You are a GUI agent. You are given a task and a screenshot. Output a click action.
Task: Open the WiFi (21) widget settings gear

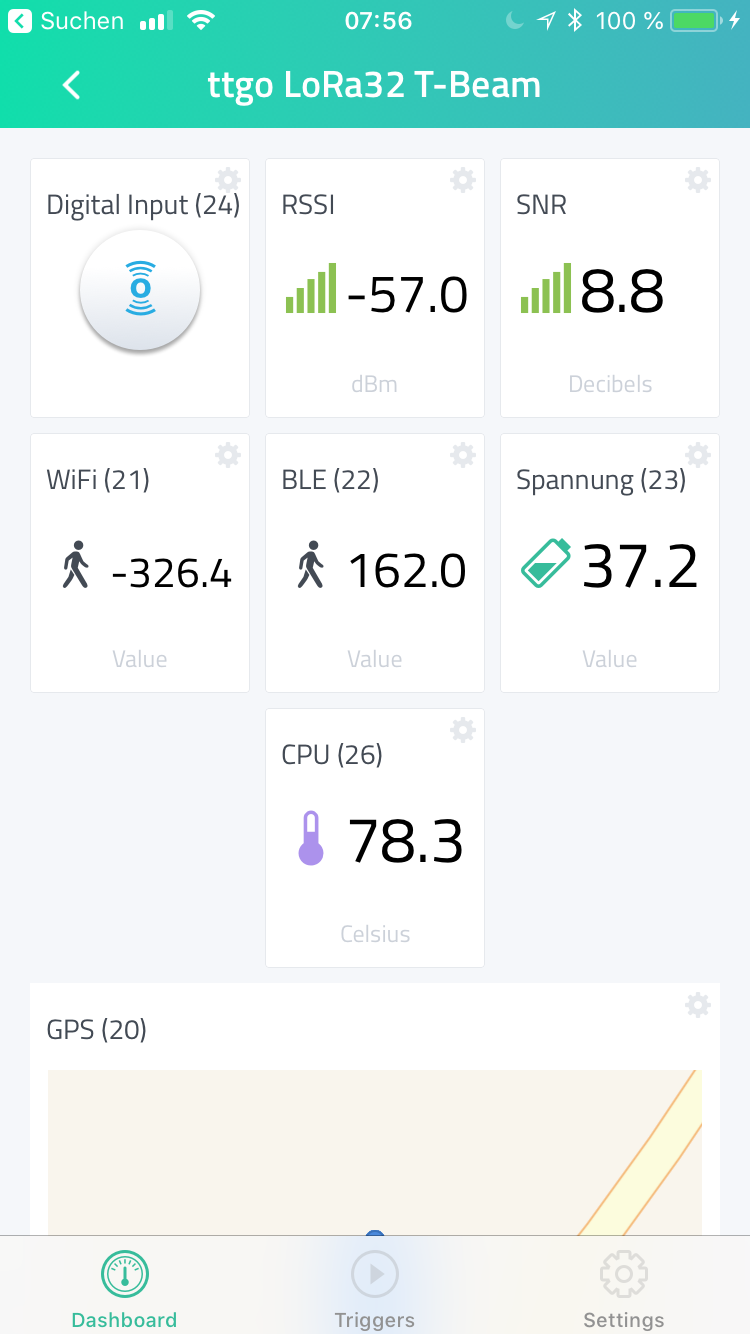[228, 455]
